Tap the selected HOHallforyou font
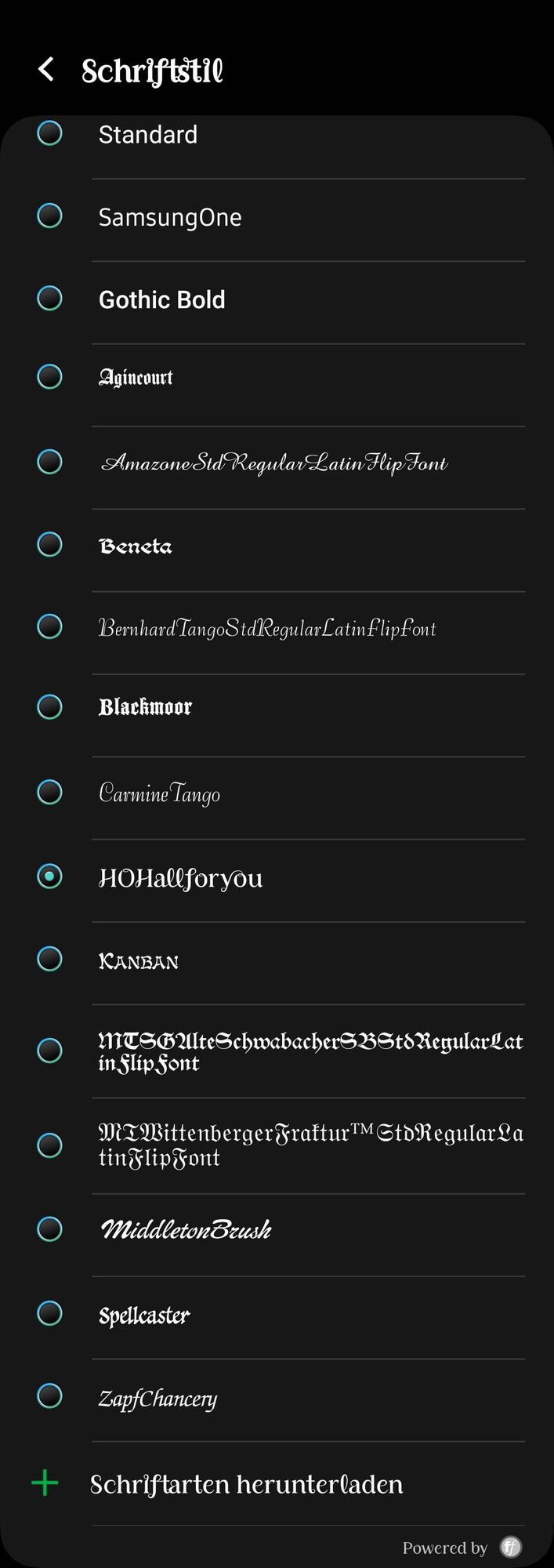Screen dimensions: 554x1568 pyautogui.click(x=180, y=878)
